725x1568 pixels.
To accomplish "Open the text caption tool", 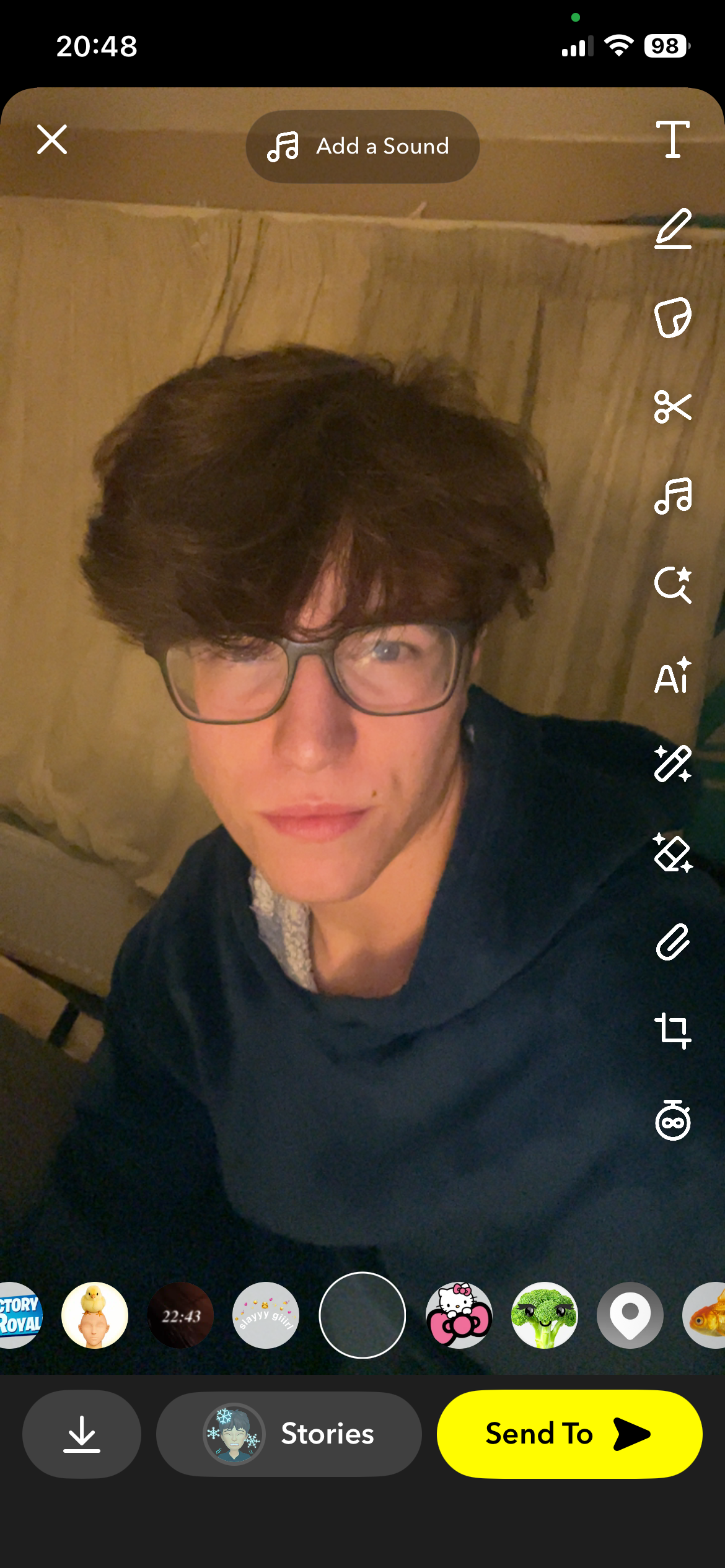I will (672, 139).
